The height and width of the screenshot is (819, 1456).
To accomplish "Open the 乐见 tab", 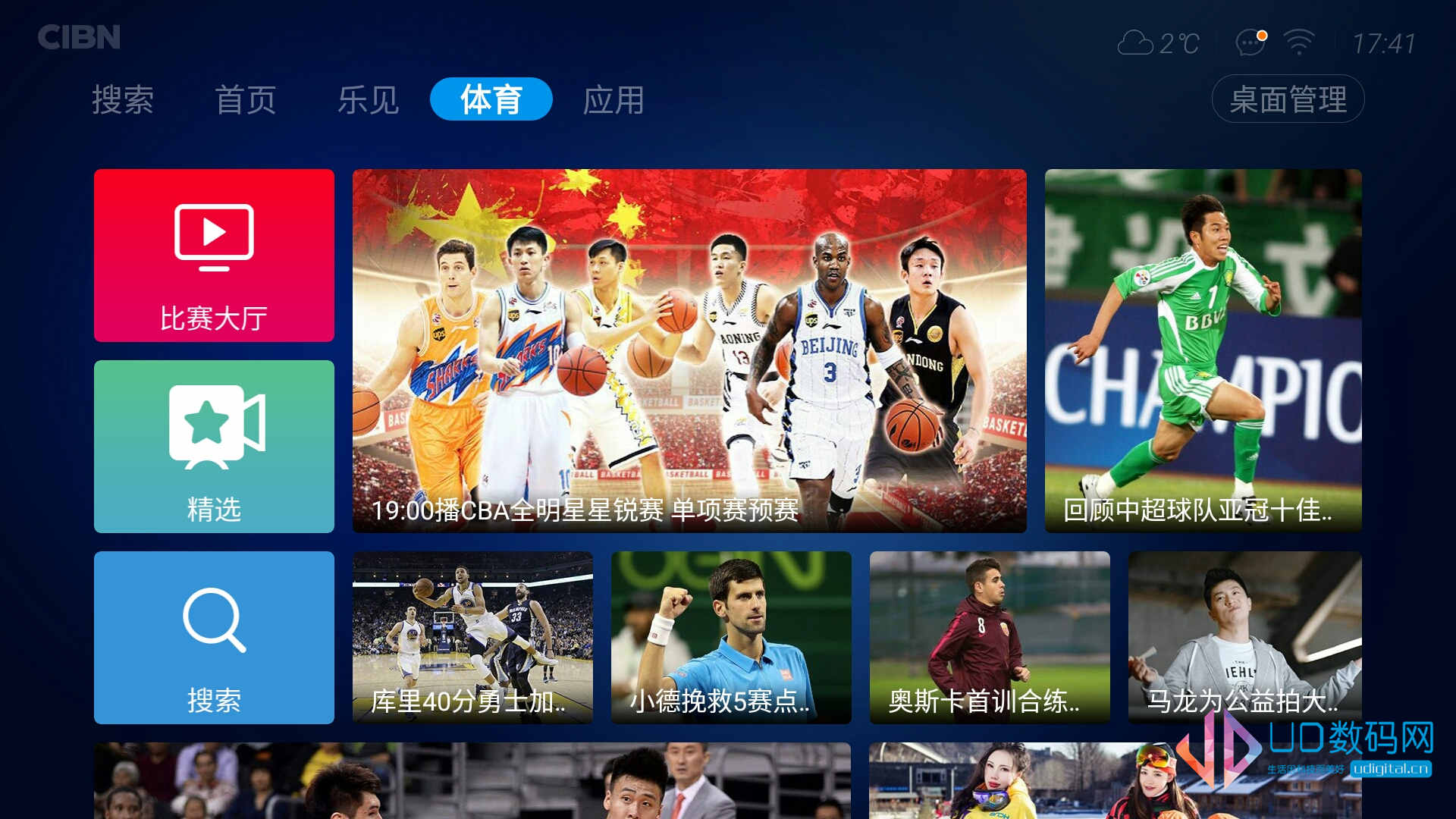I will pos(368,99).
